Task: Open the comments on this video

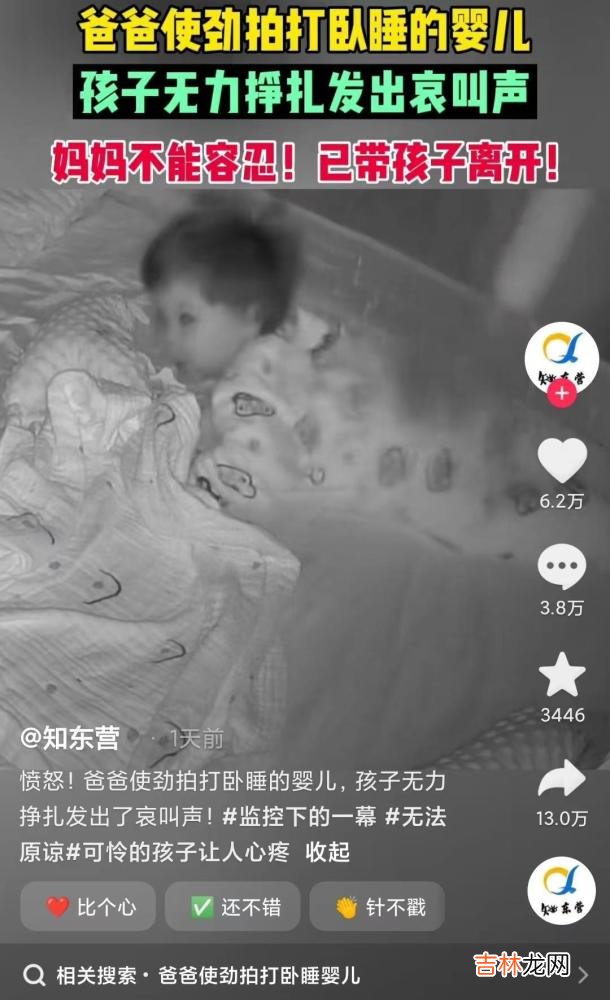Action: (561, 567)
